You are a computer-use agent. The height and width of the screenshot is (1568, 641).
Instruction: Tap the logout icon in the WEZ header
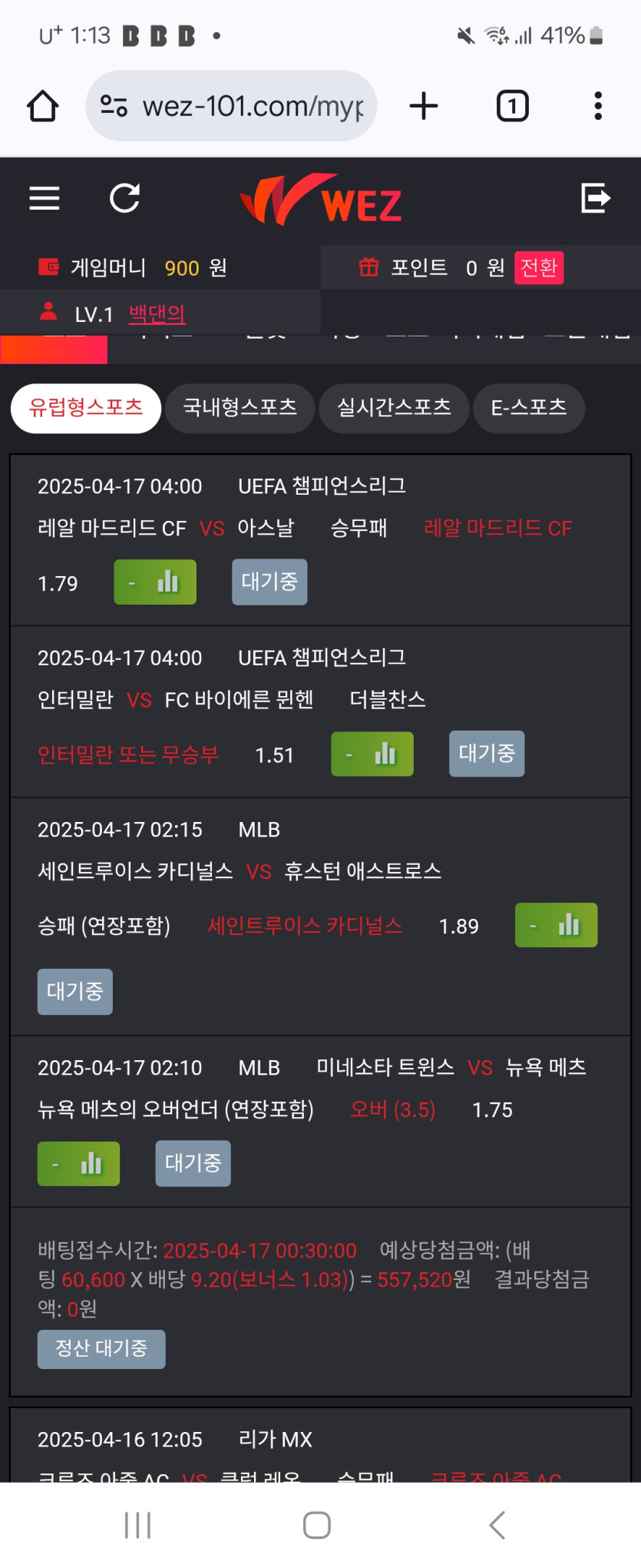pyautogui.click(x=595, y=198)
